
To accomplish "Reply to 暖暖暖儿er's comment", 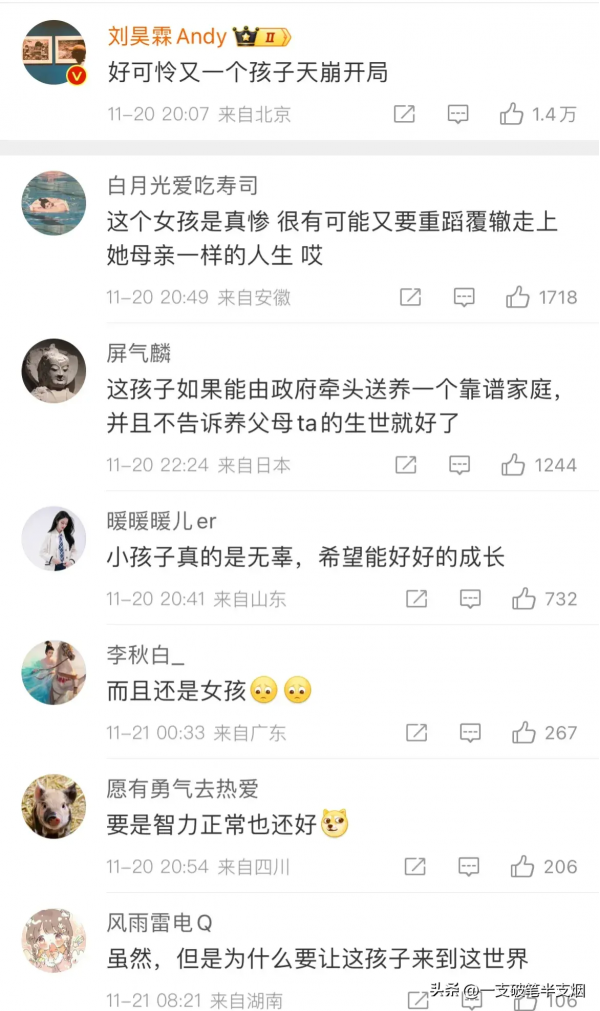I will point(470,598).
